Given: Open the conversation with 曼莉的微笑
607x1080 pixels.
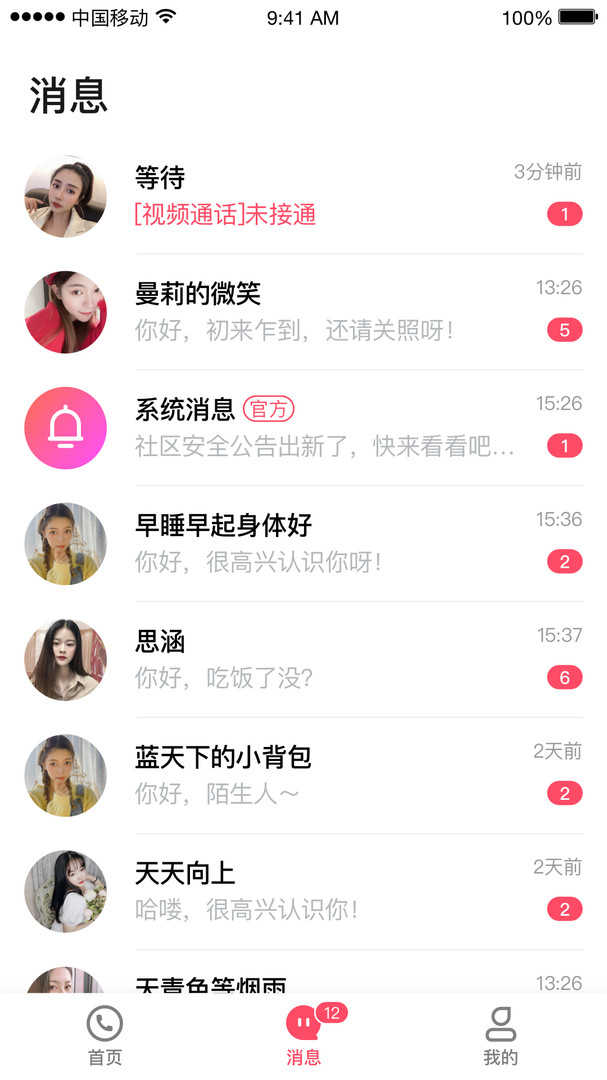Looking at the screenshot, I should pos(300,312).
